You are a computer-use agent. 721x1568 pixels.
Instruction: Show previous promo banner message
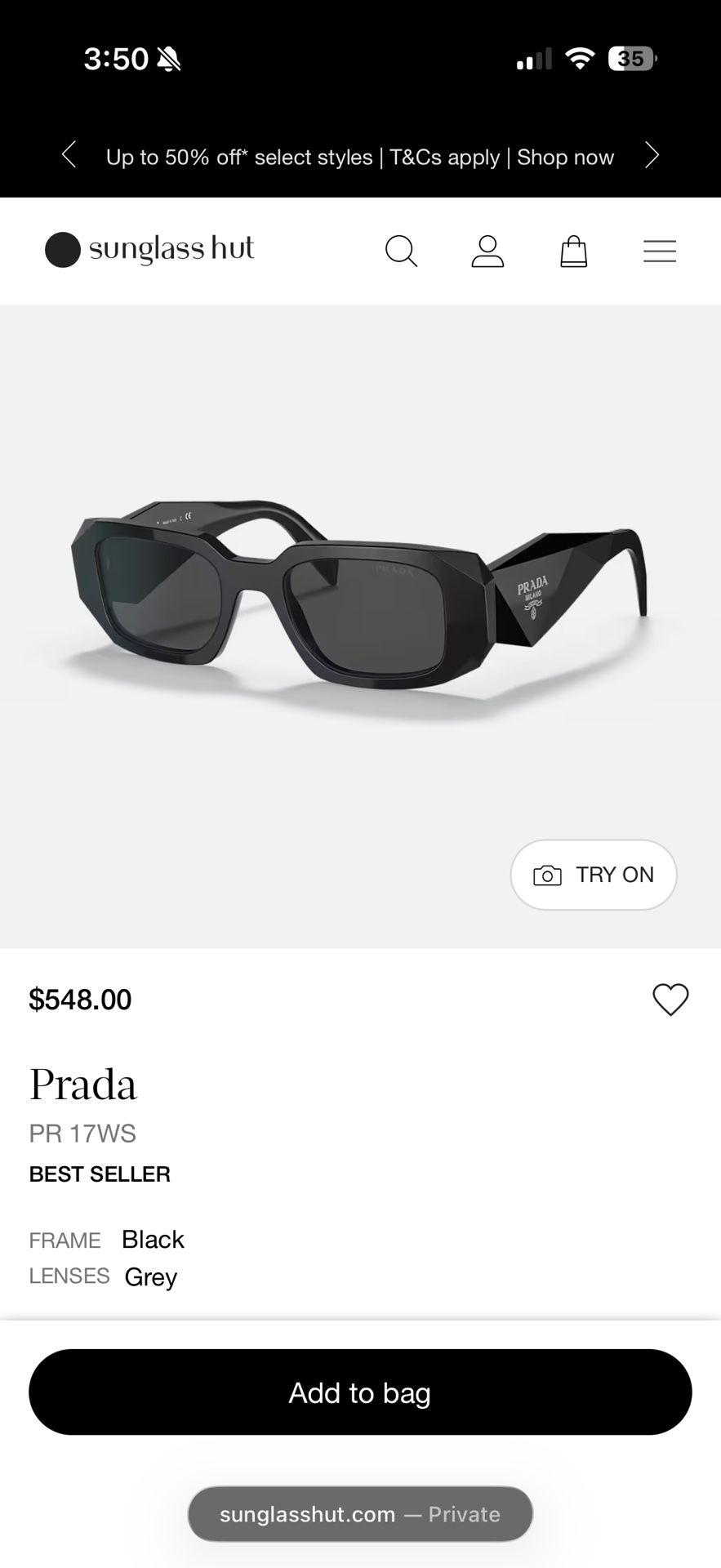click(69, 154)
